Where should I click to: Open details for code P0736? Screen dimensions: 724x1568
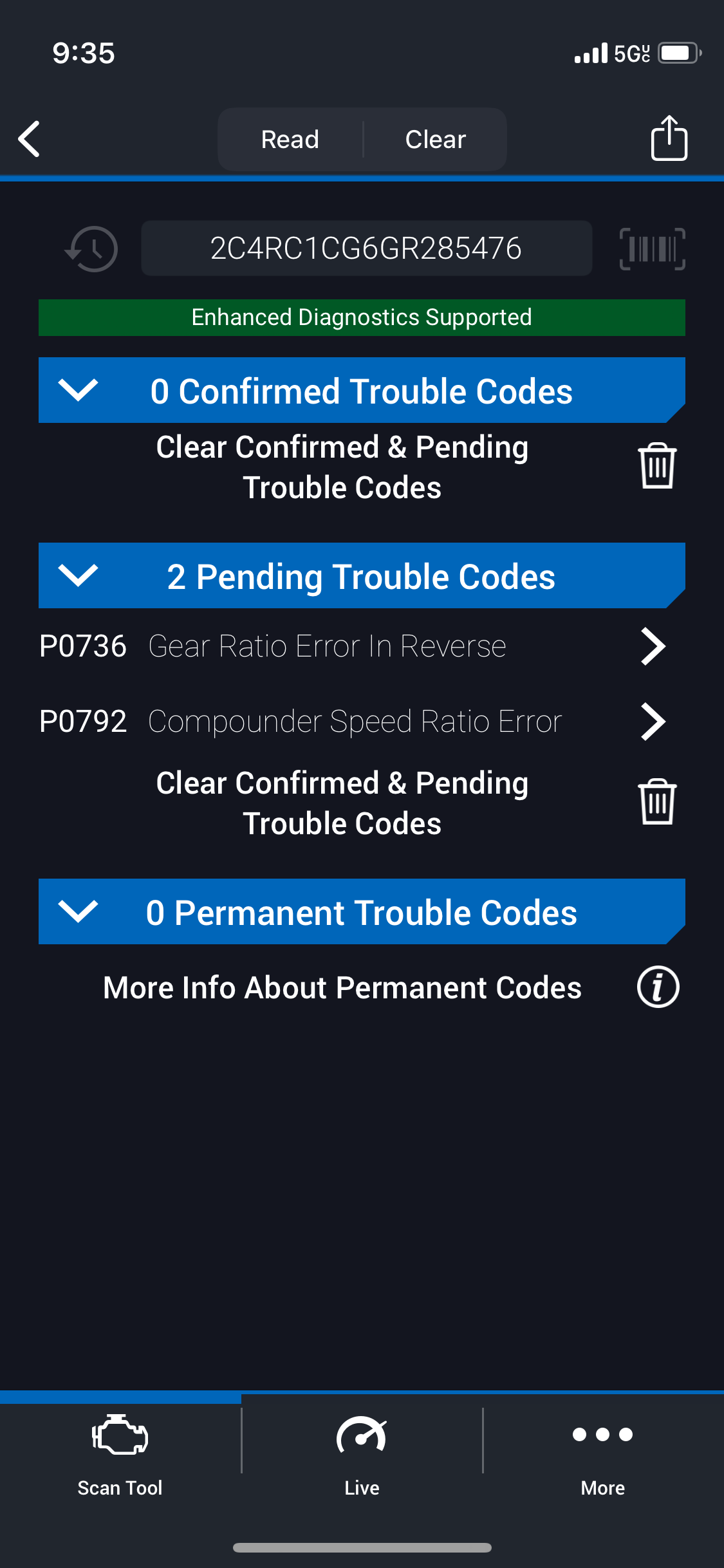tap(353, 646)
